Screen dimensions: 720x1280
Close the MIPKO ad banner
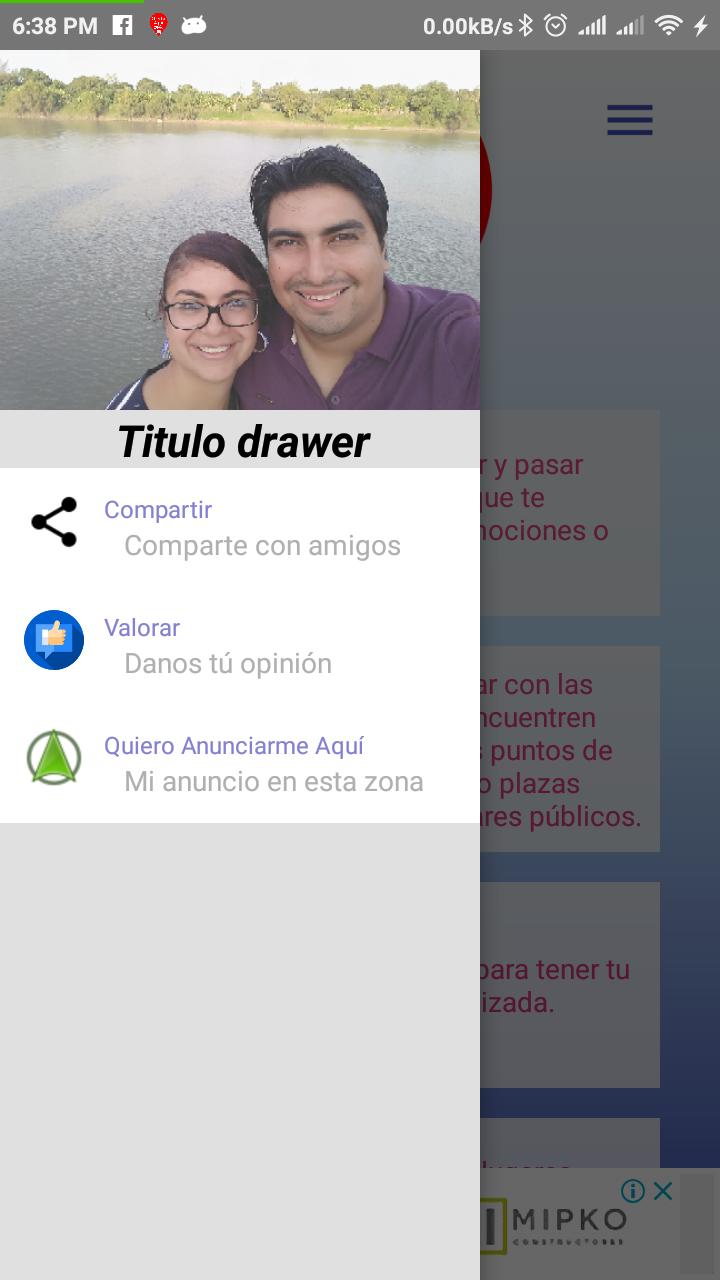point(662,1190)
